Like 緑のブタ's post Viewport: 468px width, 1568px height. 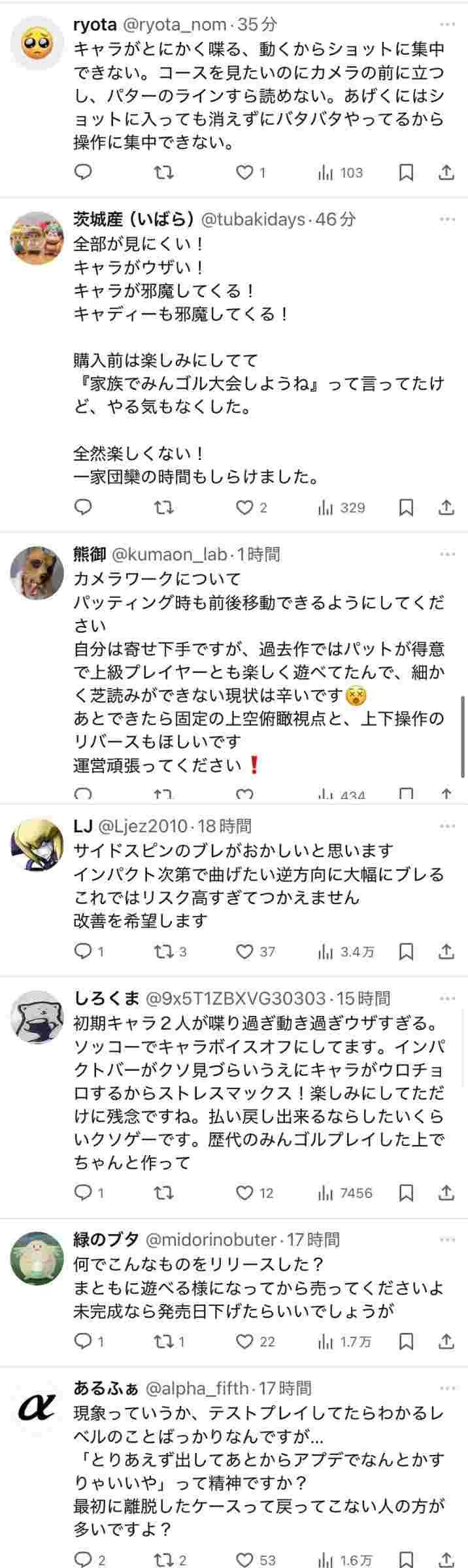click(x=244, y=1342)
